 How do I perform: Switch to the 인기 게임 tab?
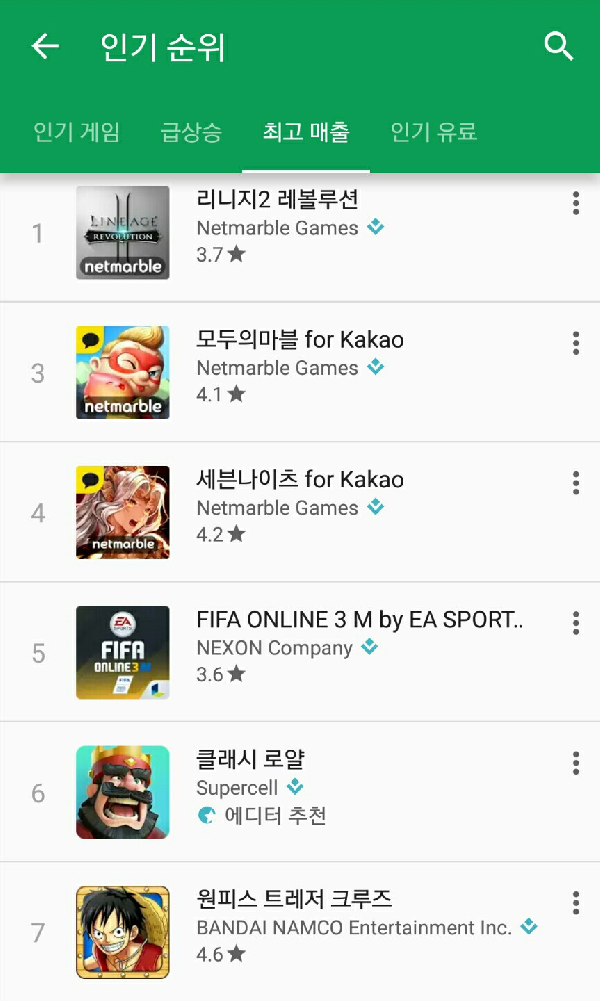tap(76, 132)
